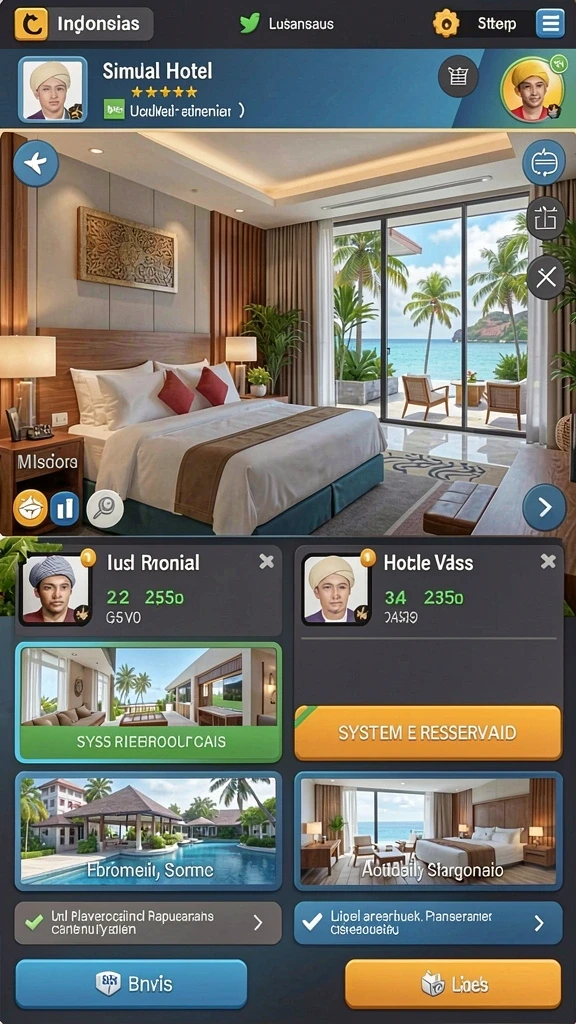Screen dimensions: 576x1024
Task: Tap the System E Resservaid button
Action: tap(428, 733)
